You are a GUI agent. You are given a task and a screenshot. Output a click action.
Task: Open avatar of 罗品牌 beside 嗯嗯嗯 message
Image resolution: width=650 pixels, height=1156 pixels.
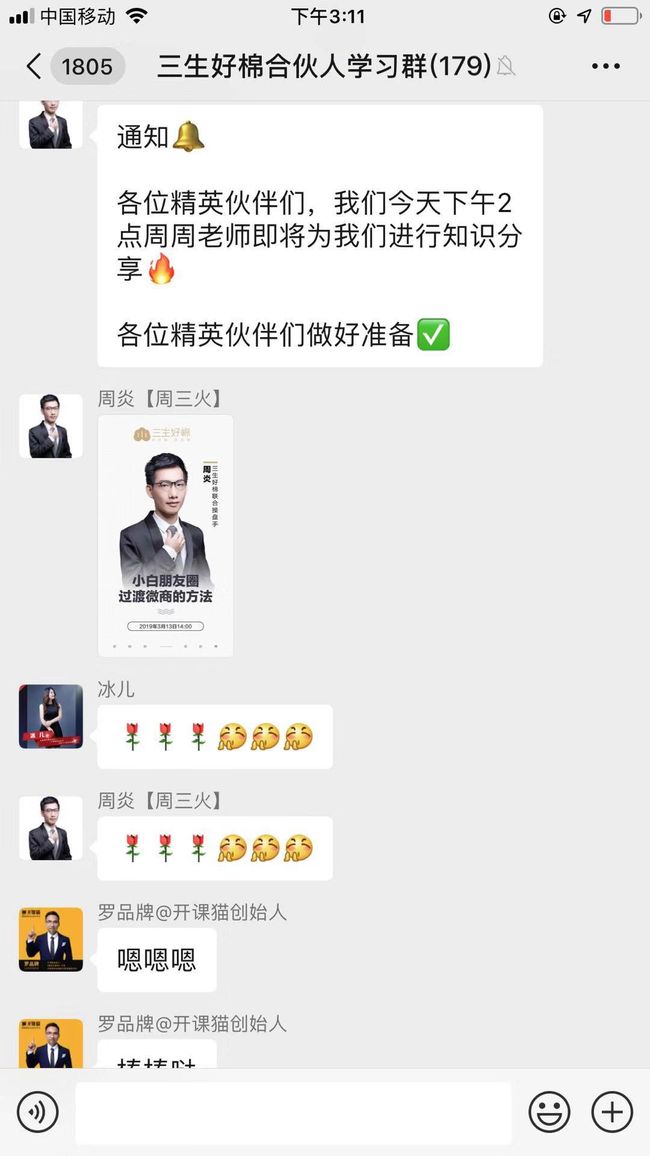tap(51, 939)
